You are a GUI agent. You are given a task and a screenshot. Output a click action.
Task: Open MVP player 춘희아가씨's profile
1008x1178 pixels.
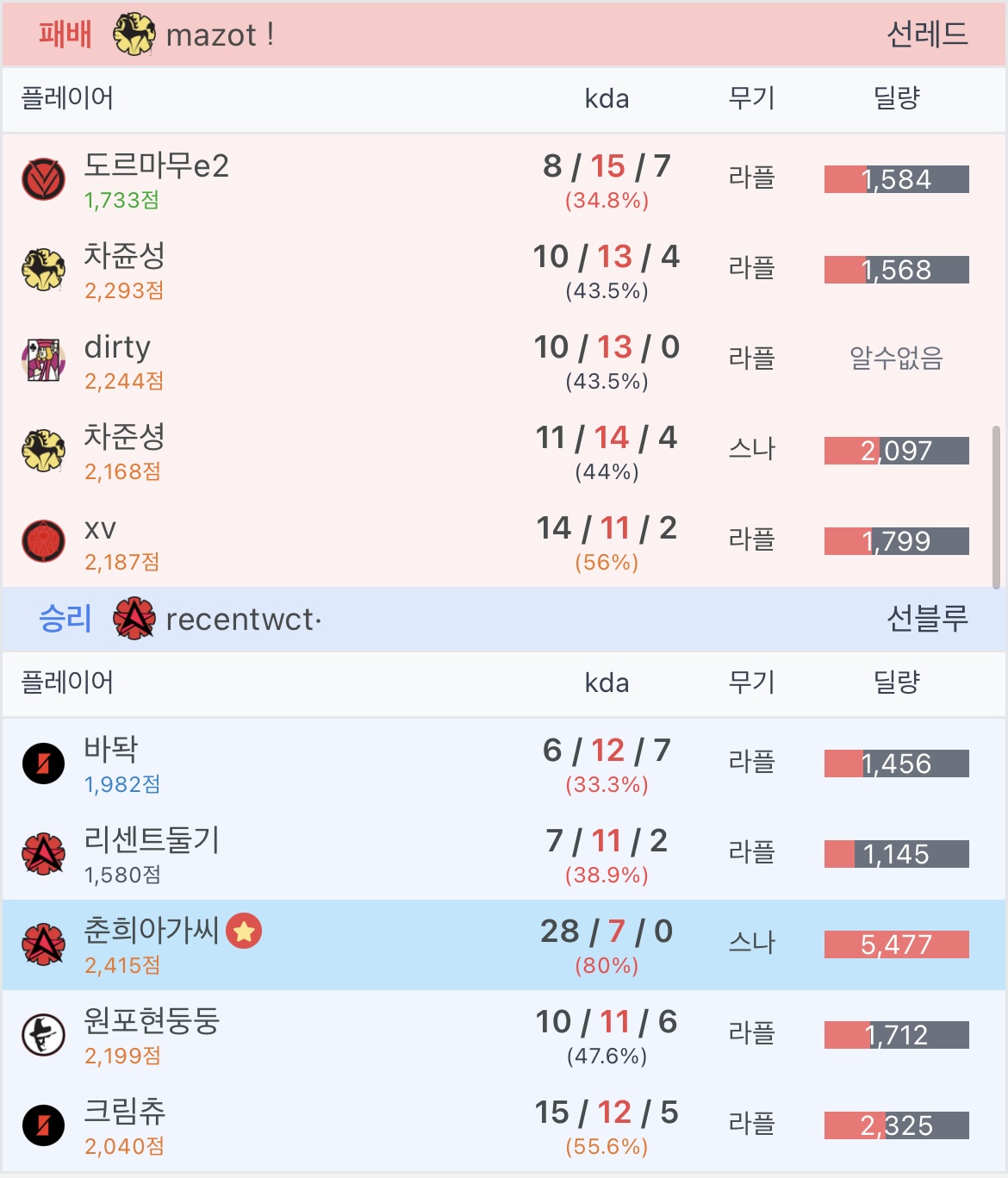(x=152, y=931)
